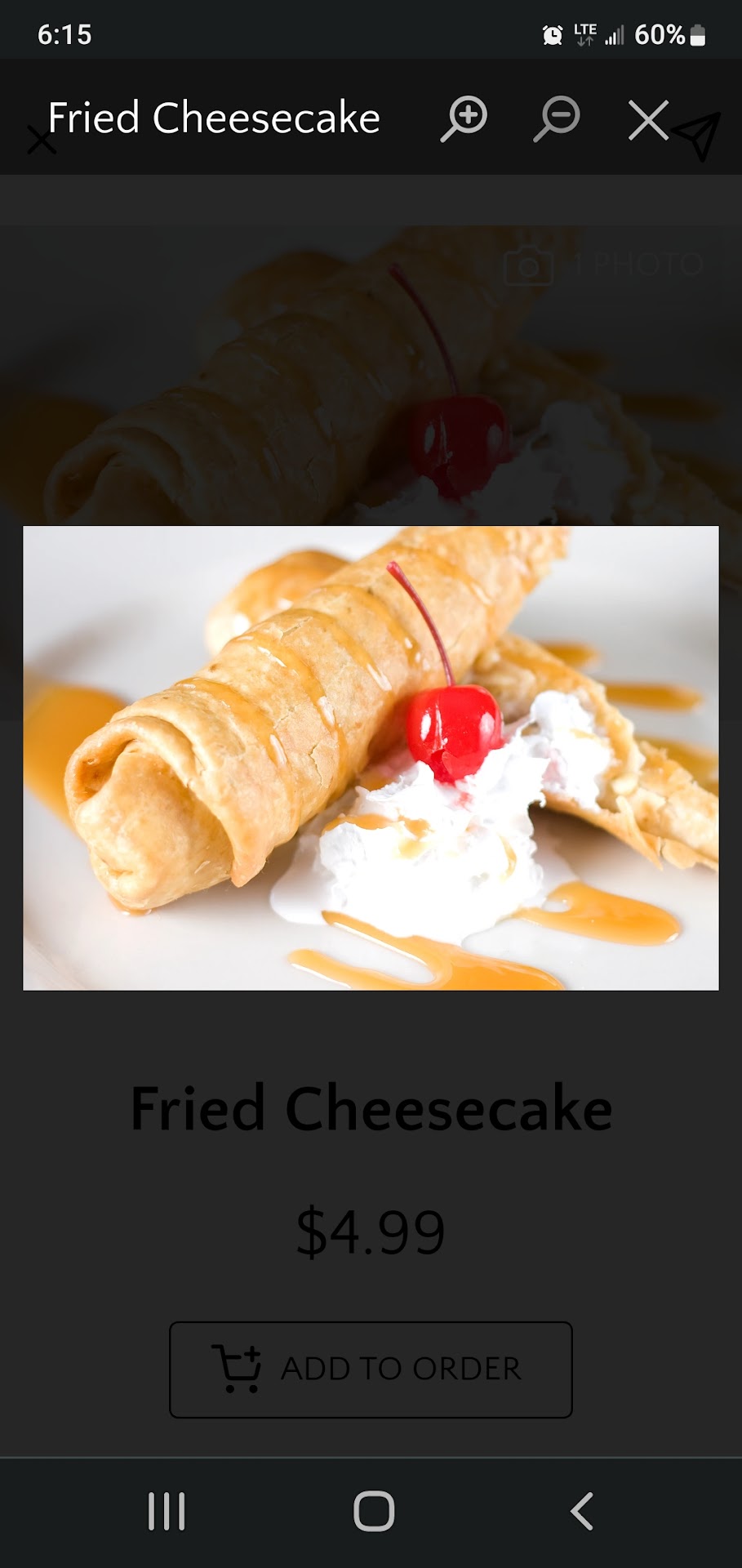The image size is (742, 1568).
Task: Zoom out of the photo
Action: (x=557, y=119)
